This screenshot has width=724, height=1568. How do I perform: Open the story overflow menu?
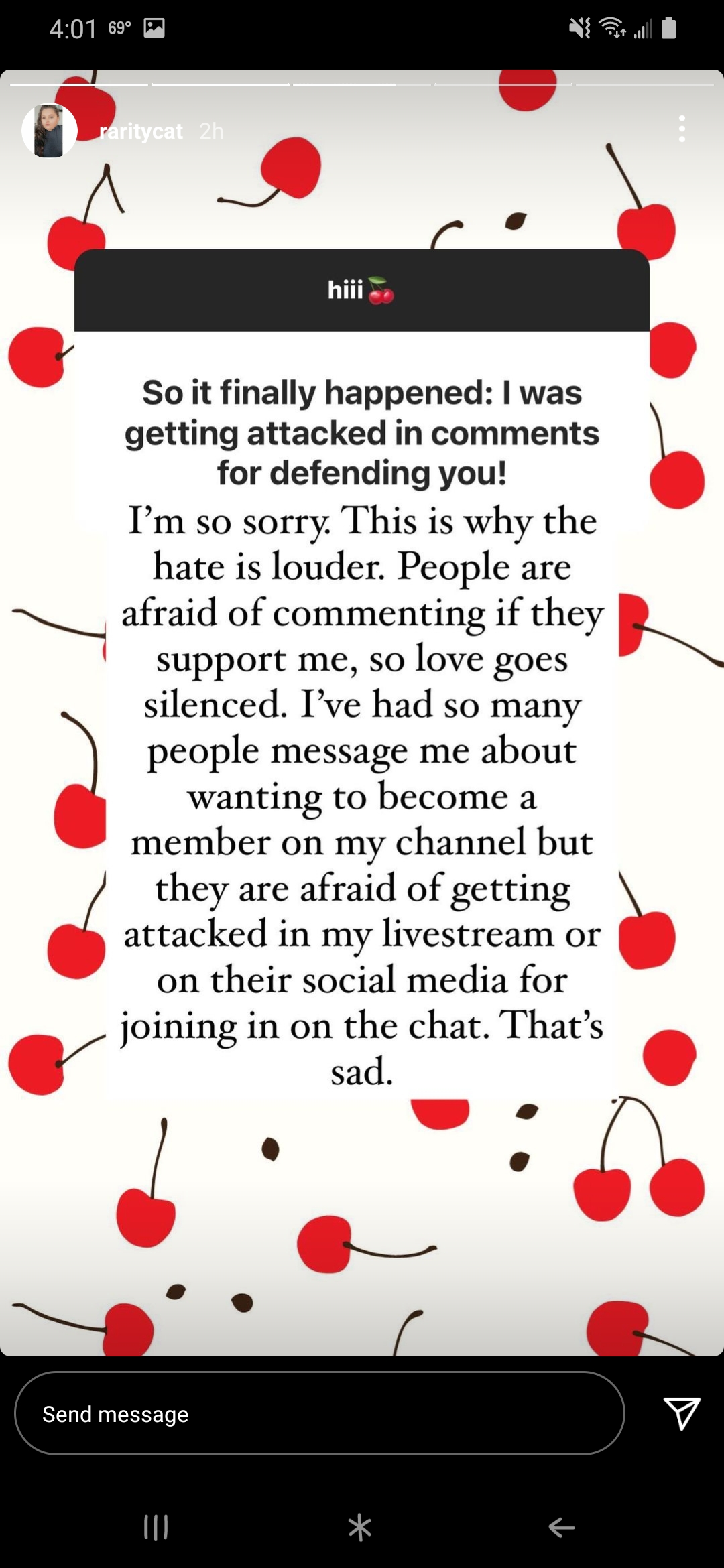[682, 129]
